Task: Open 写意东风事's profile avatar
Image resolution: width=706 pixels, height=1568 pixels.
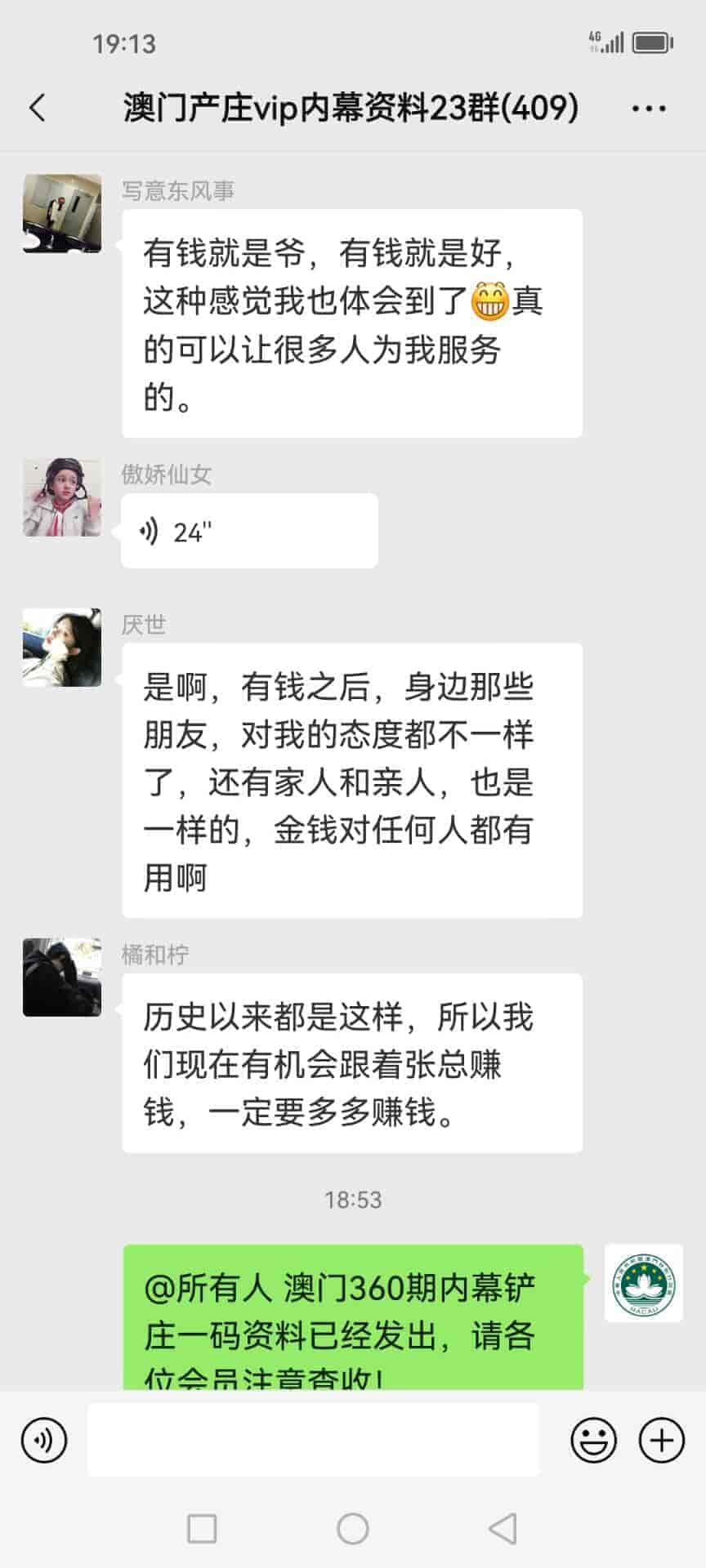Action: [x=62, y=213]
